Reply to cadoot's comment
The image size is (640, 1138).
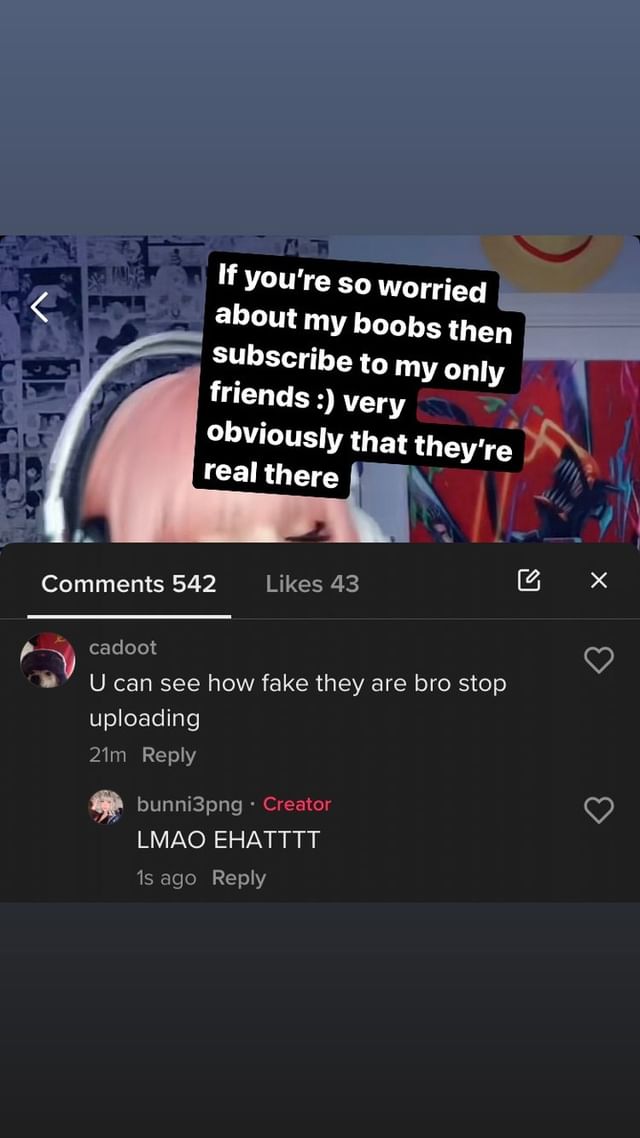[x=169, y=755]
